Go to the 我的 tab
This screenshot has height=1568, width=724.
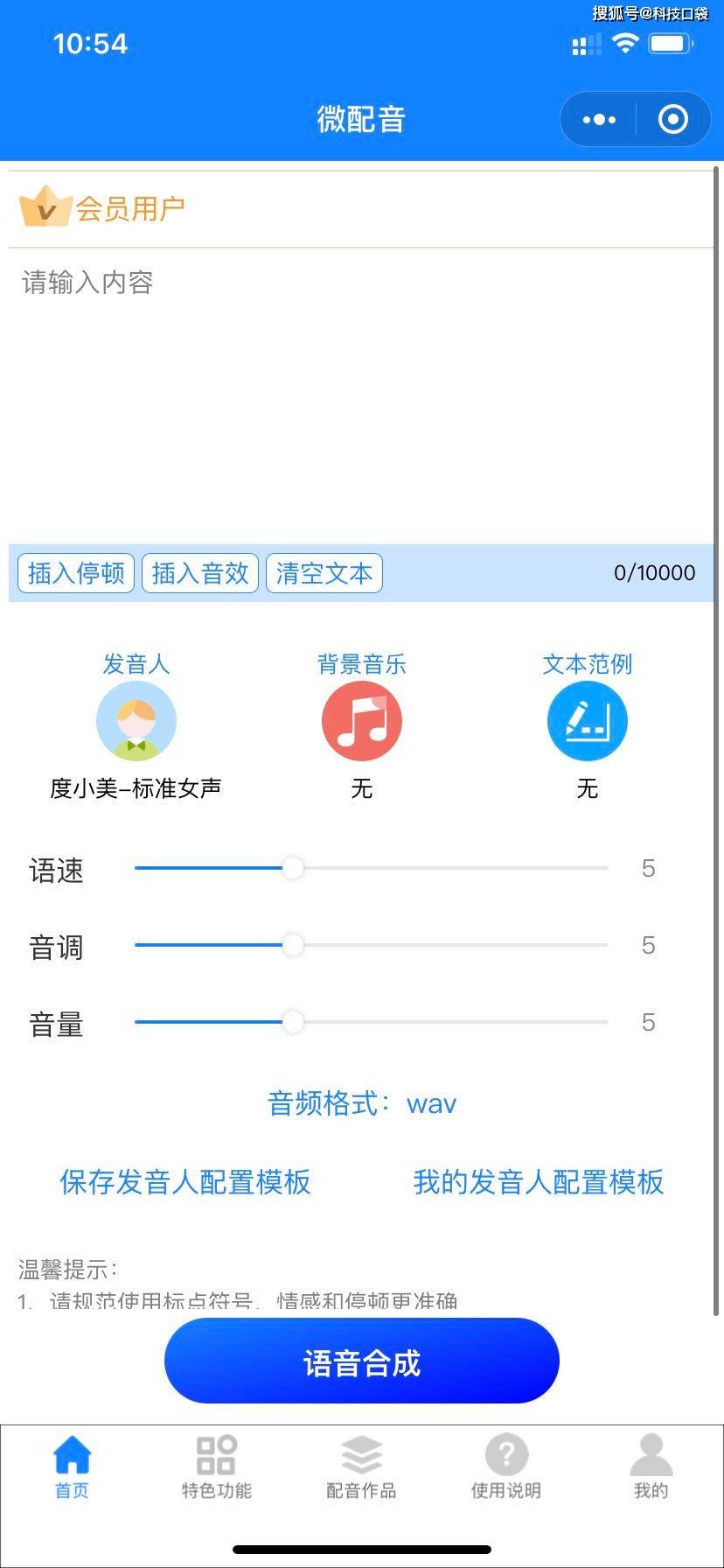pyautogui.click(x=651, y=1466)
